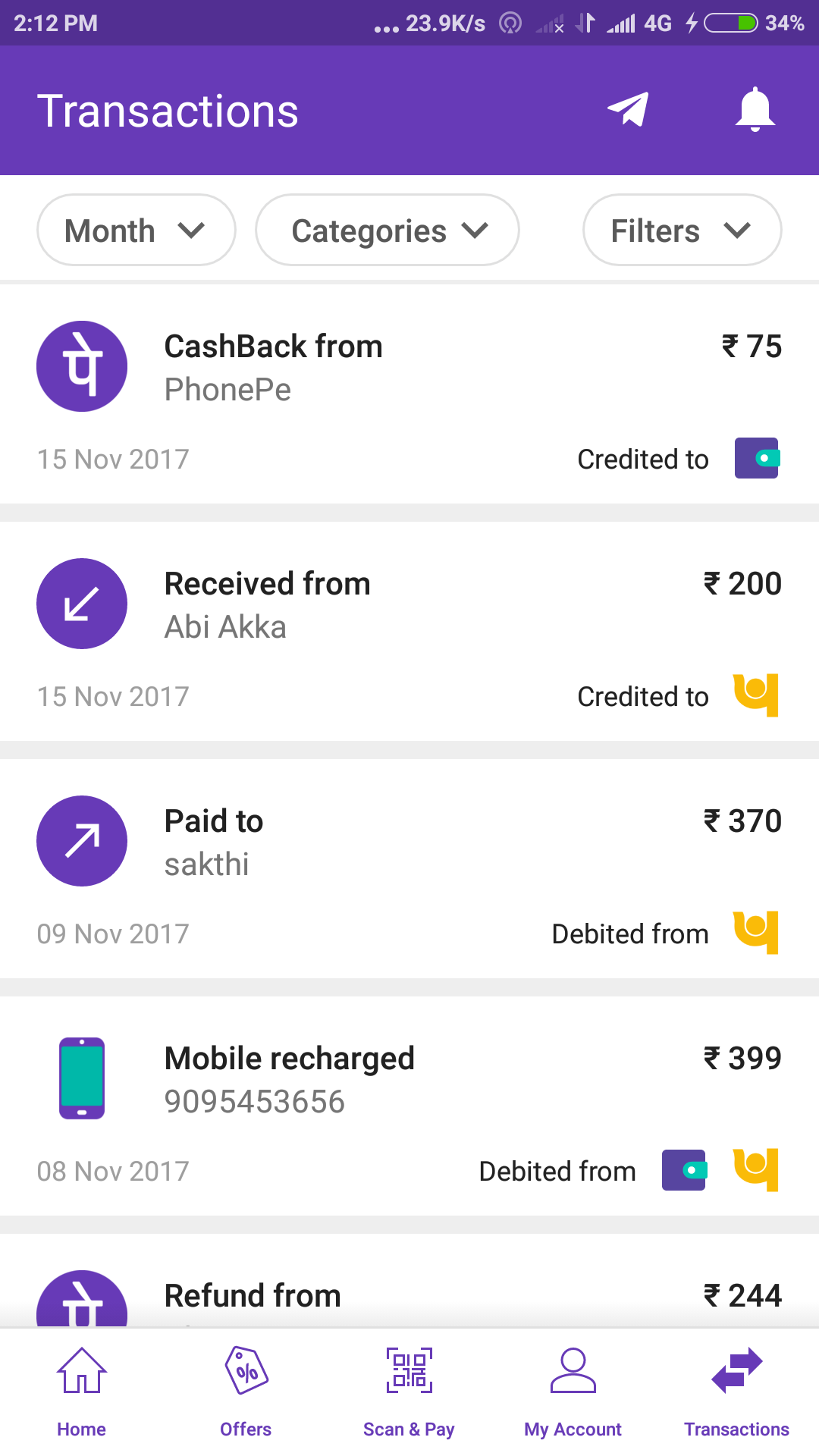Viewport: 819px width, 1456px height.
Task: Open the notifications bell
Action: pos(755,110)
